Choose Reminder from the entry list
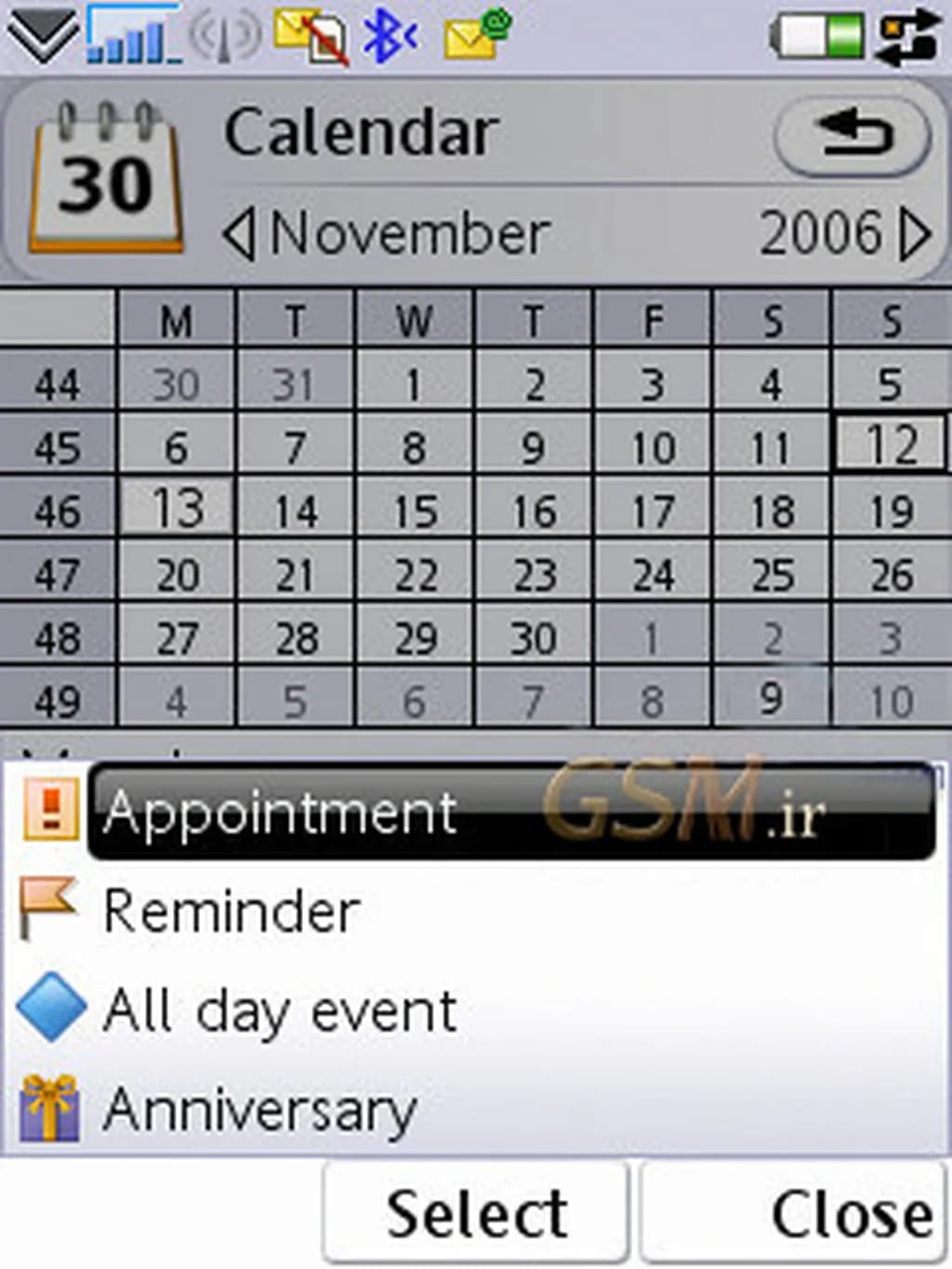Screen dimensions: 952x1269 (x=232, y=911)
